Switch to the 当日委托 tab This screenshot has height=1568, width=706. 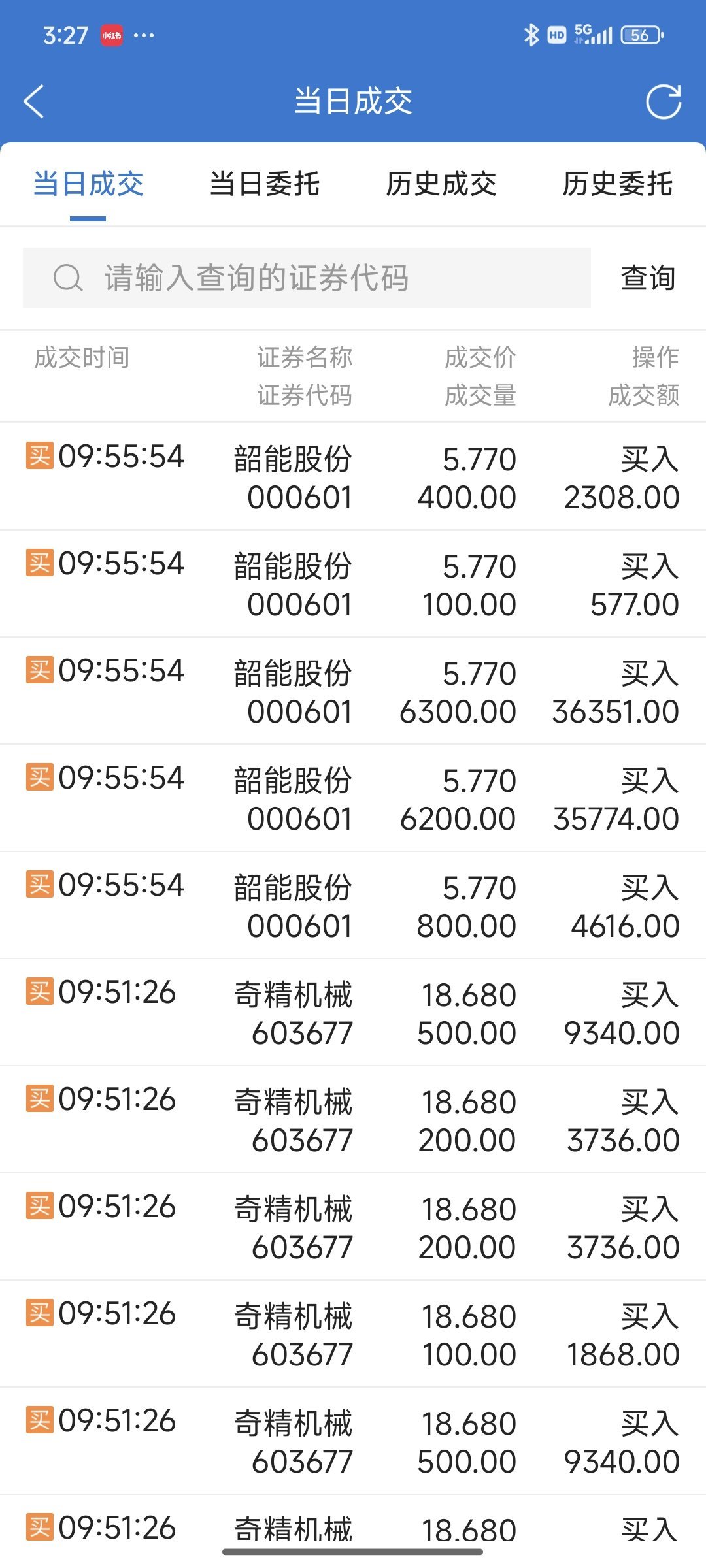pos(265,184)
